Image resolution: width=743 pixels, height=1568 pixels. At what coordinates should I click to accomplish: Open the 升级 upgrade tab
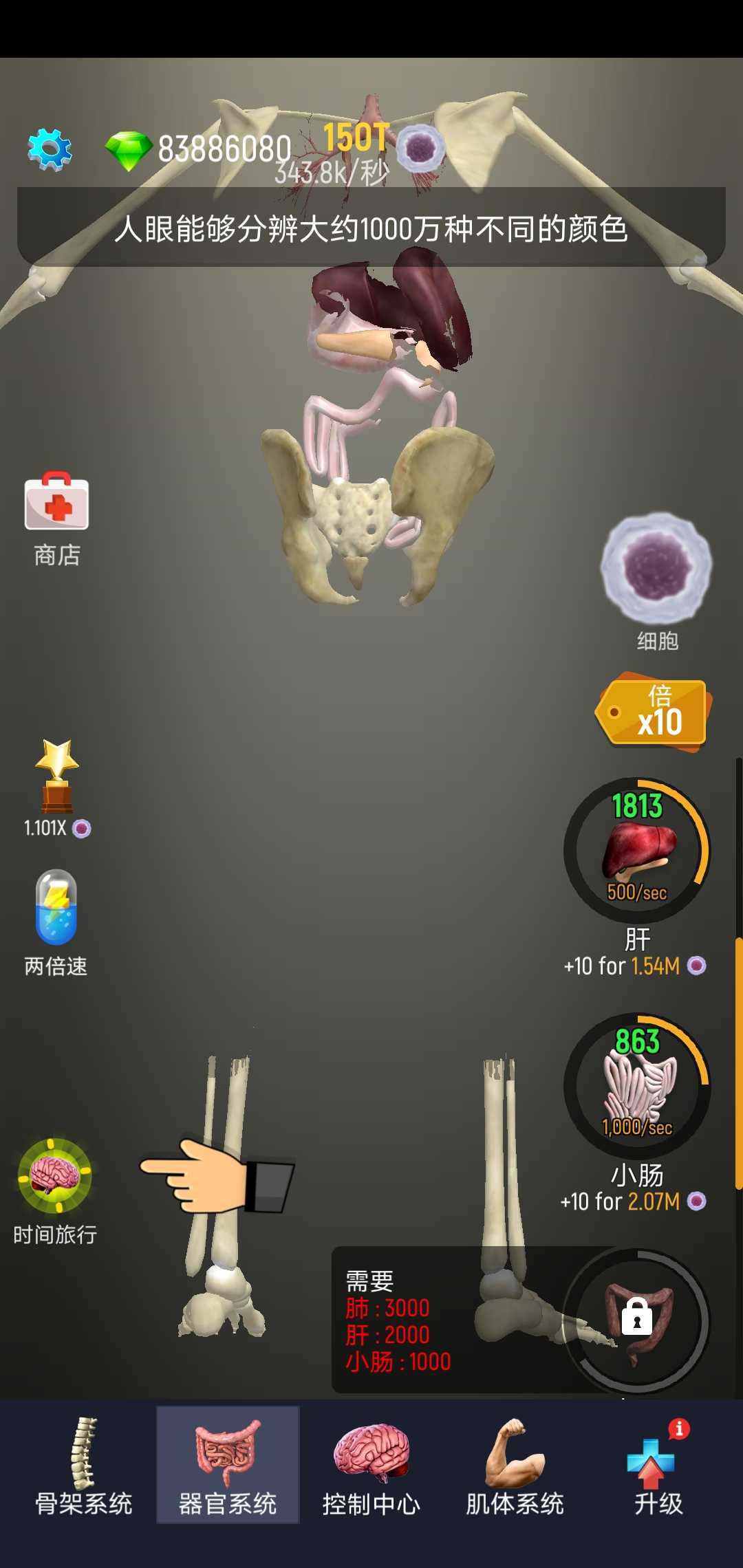[657, 1466]
